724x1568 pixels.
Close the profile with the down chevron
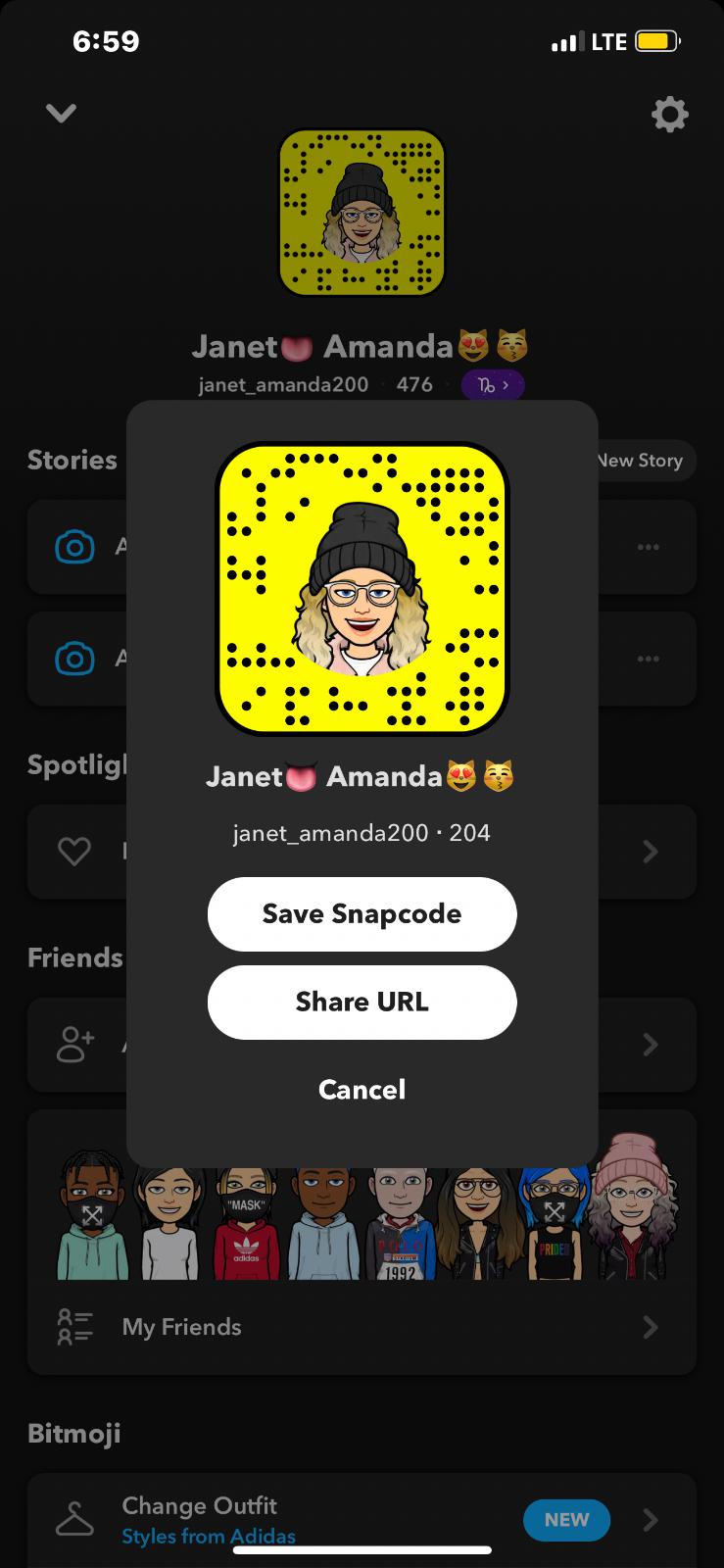click(x=61, y=114)
